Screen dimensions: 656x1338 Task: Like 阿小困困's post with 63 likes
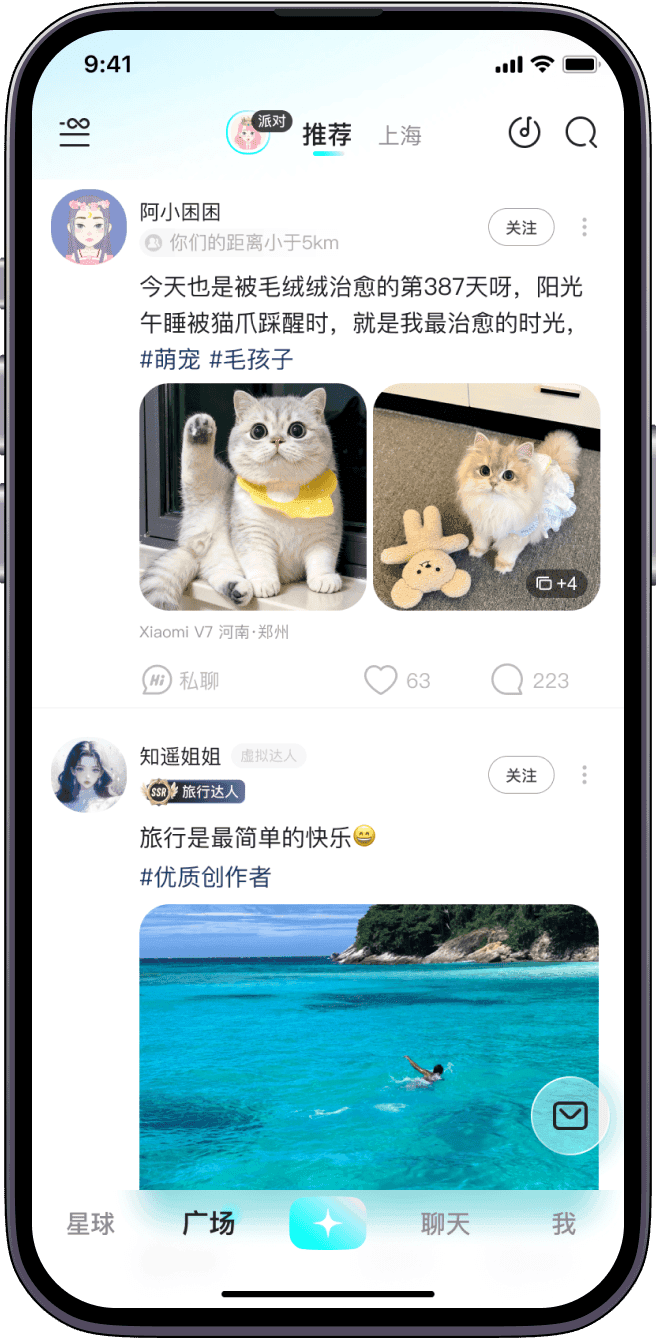point(381,681)
